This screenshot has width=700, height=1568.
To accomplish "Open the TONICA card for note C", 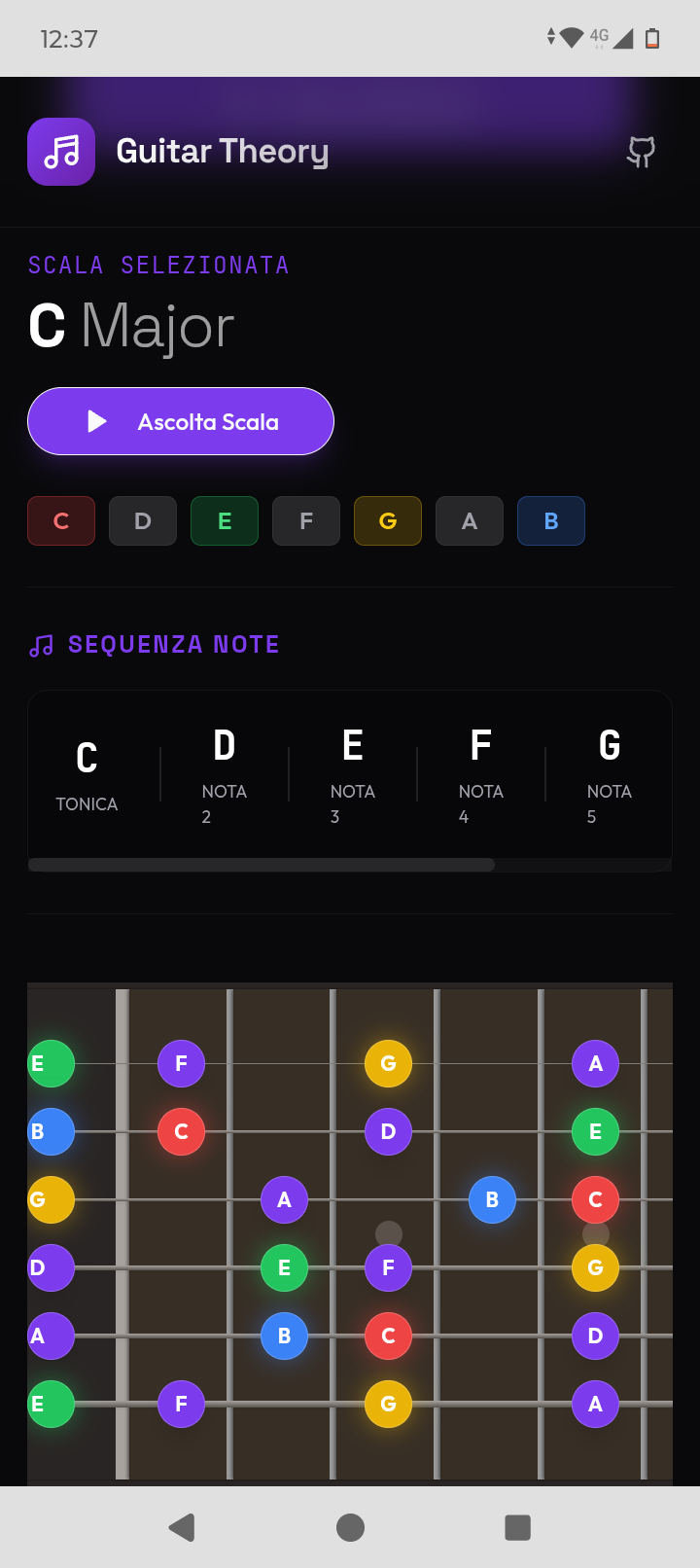I will [87, 773].
